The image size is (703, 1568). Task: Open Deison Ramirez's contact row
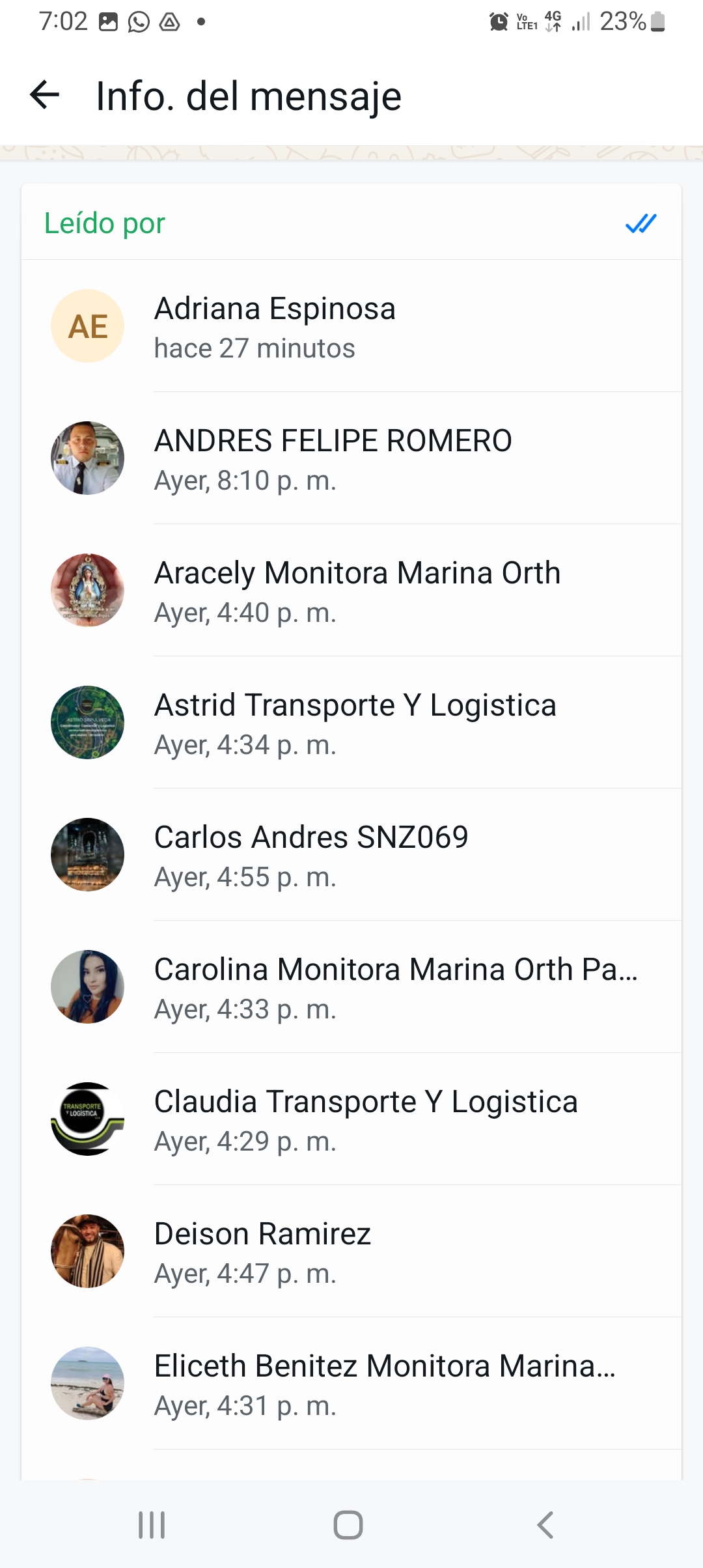coord(351,1252)
